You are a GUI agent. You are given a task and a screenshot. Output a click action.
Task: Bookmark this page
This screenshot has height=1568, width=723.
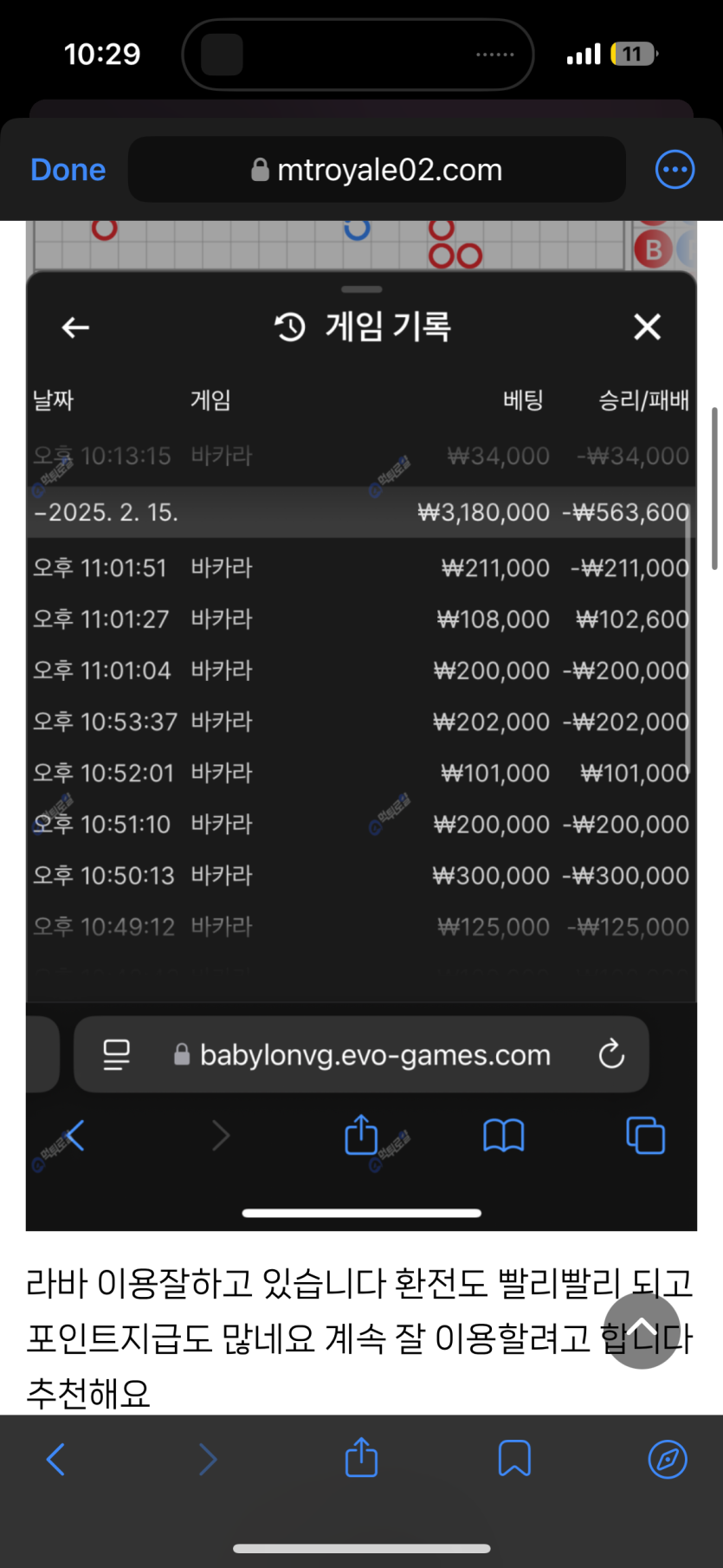514,1459
